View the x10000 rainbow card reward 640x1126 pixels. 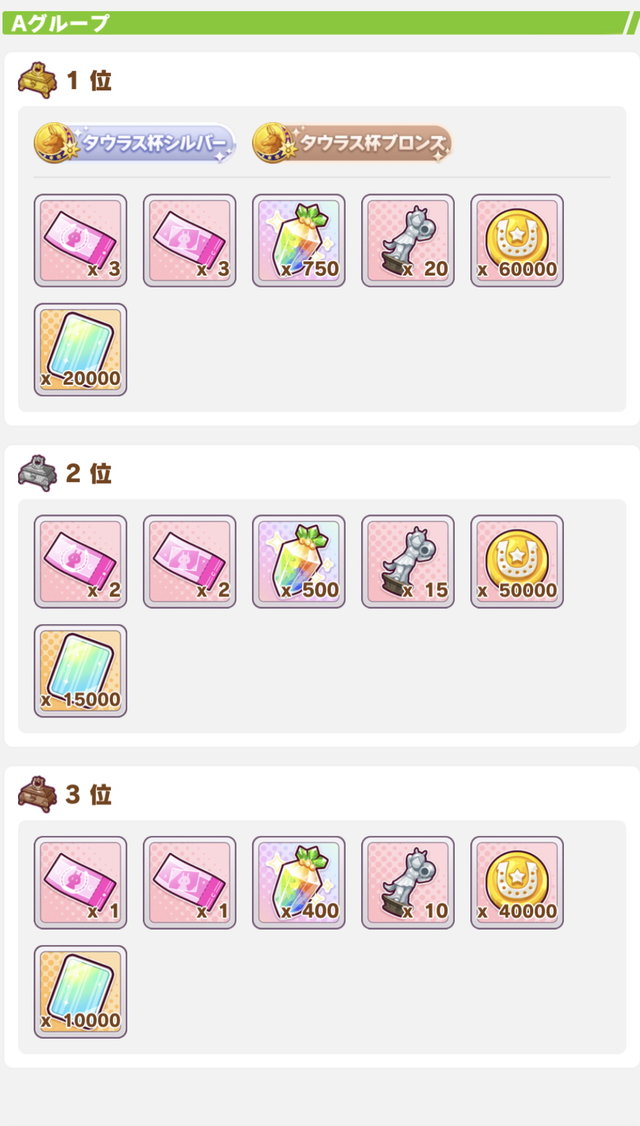coord(80,992)
